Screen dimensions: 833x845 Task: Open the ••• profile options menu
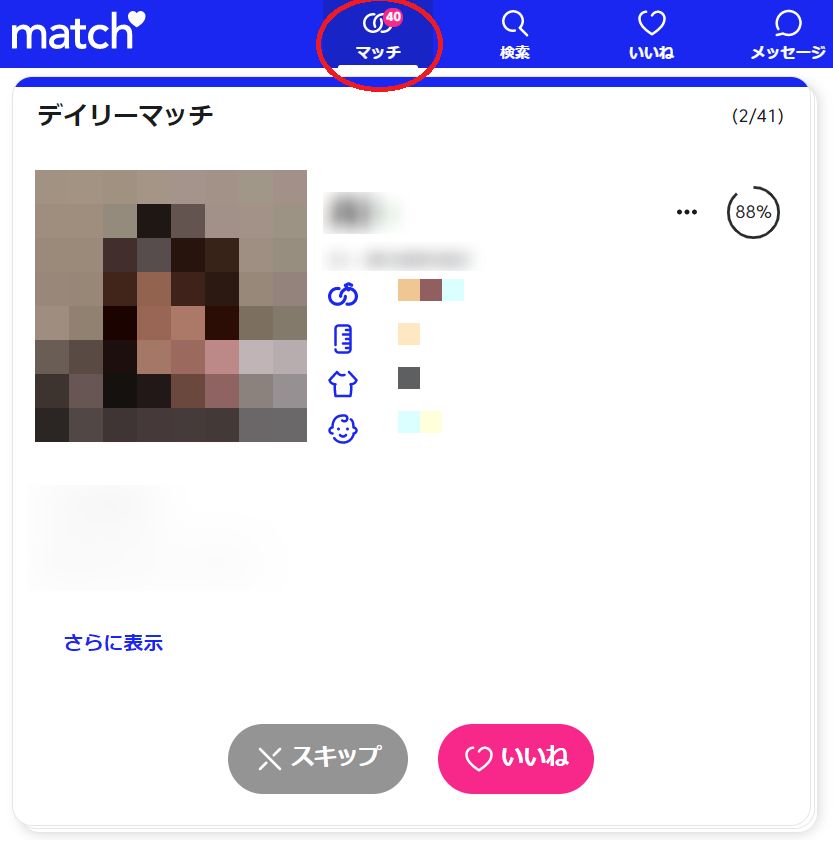(687, 211)
